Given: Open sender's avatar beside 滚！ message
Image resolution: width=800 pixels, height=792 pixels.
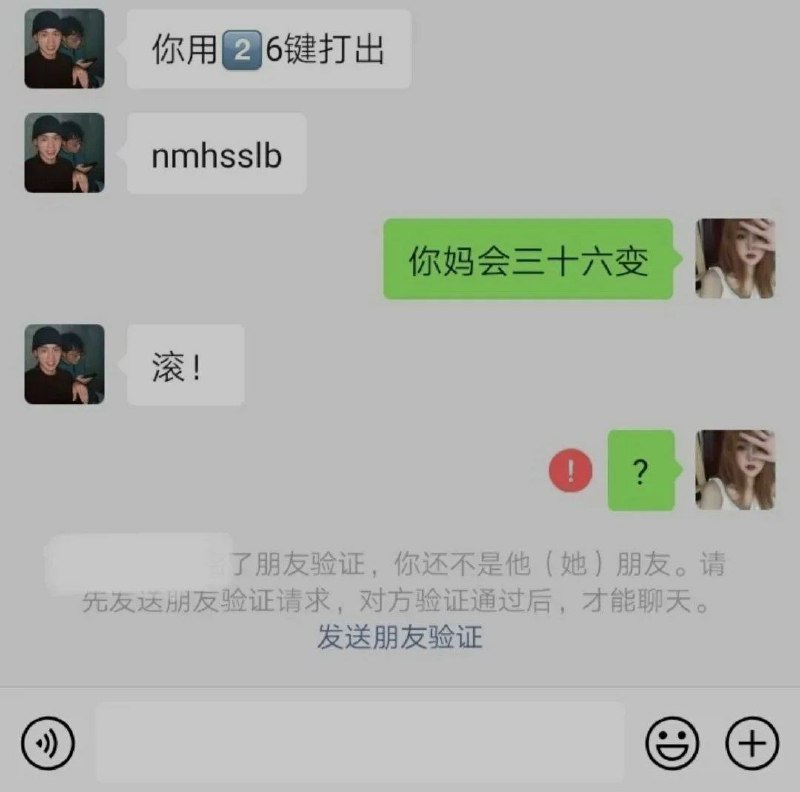Looking at the screenshot, I should pyautogui.click(x=64, y=364).
